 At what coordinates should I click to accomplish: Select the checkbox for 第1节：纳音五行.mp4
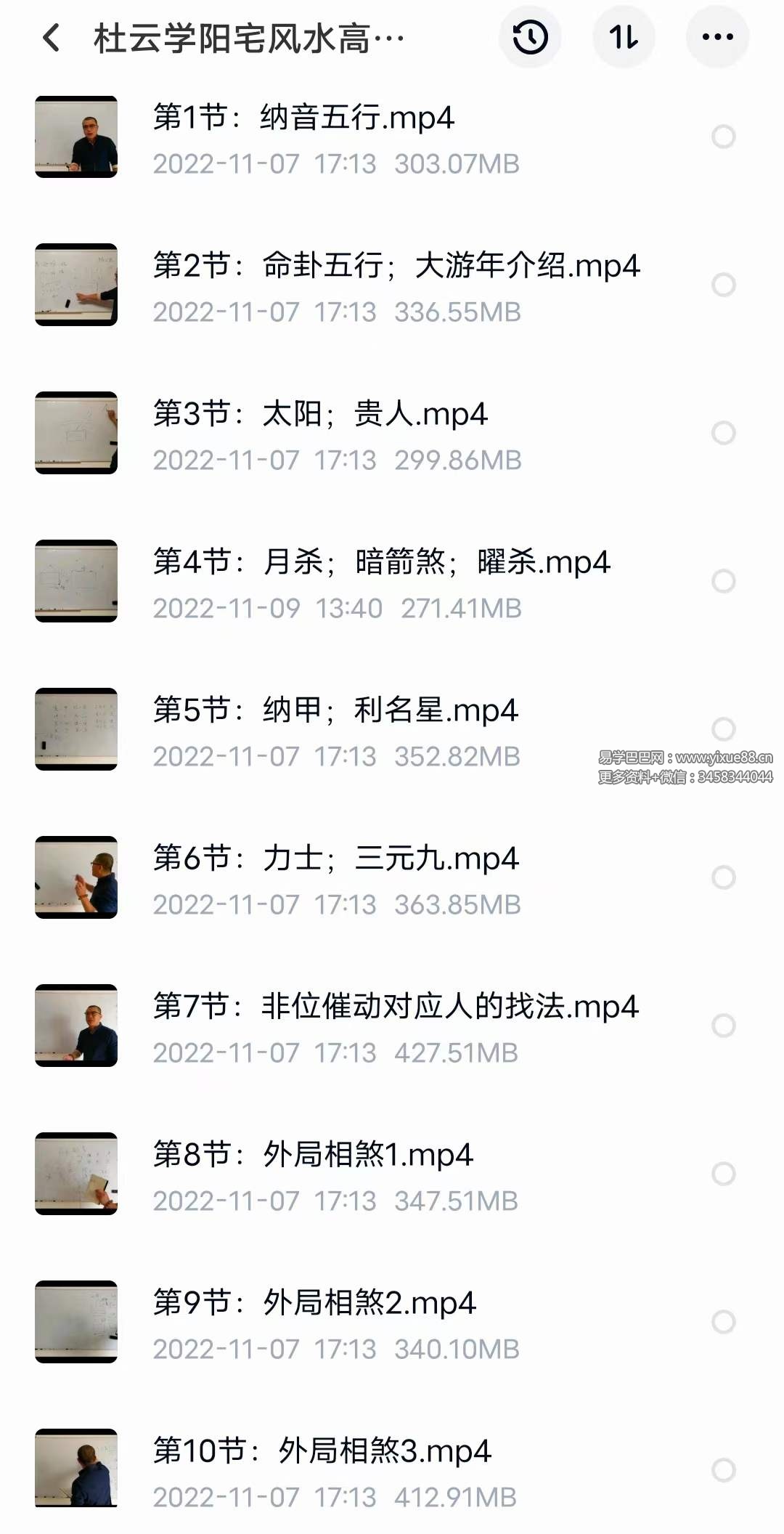point(722,137)
